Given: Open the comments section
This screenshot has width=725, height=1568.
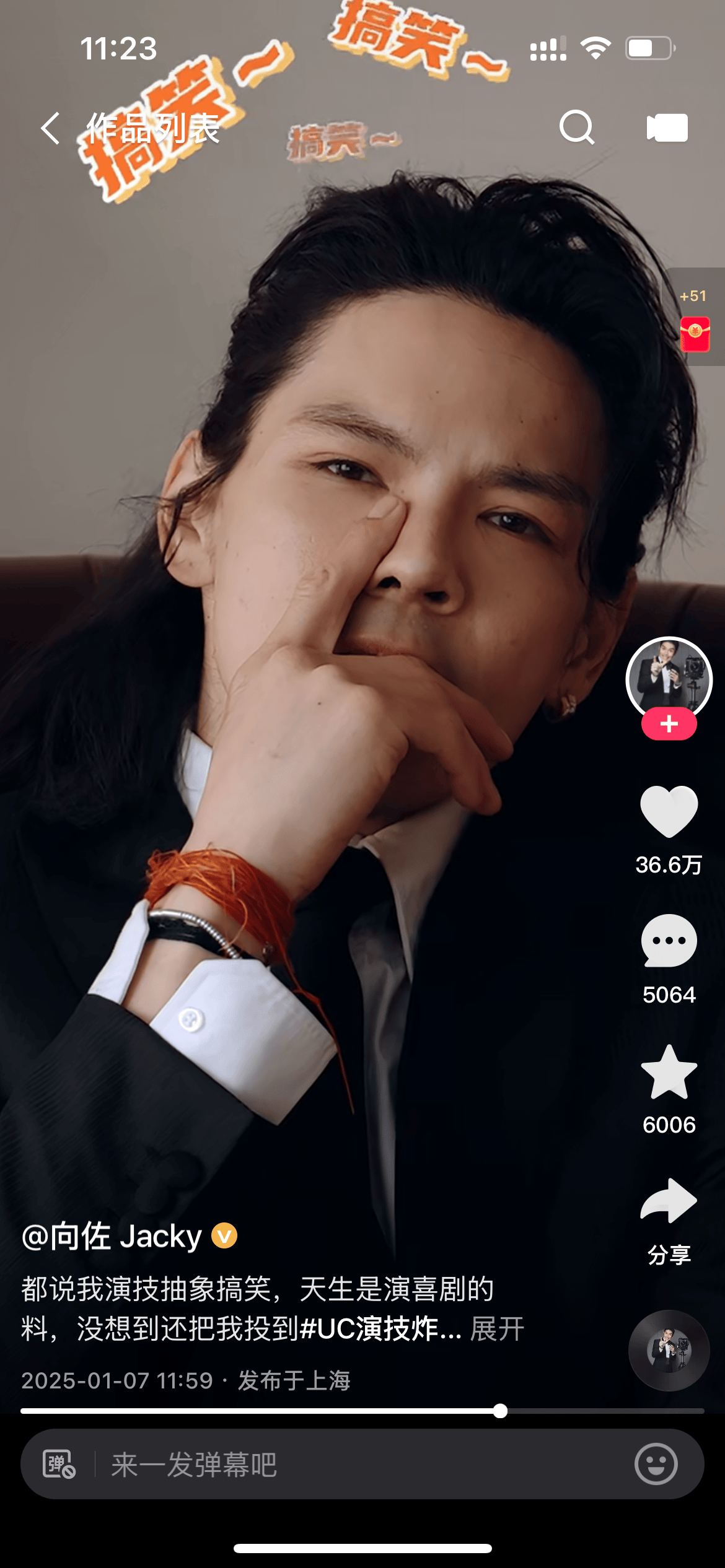Looking at the screenshot, I should (669, 941).
